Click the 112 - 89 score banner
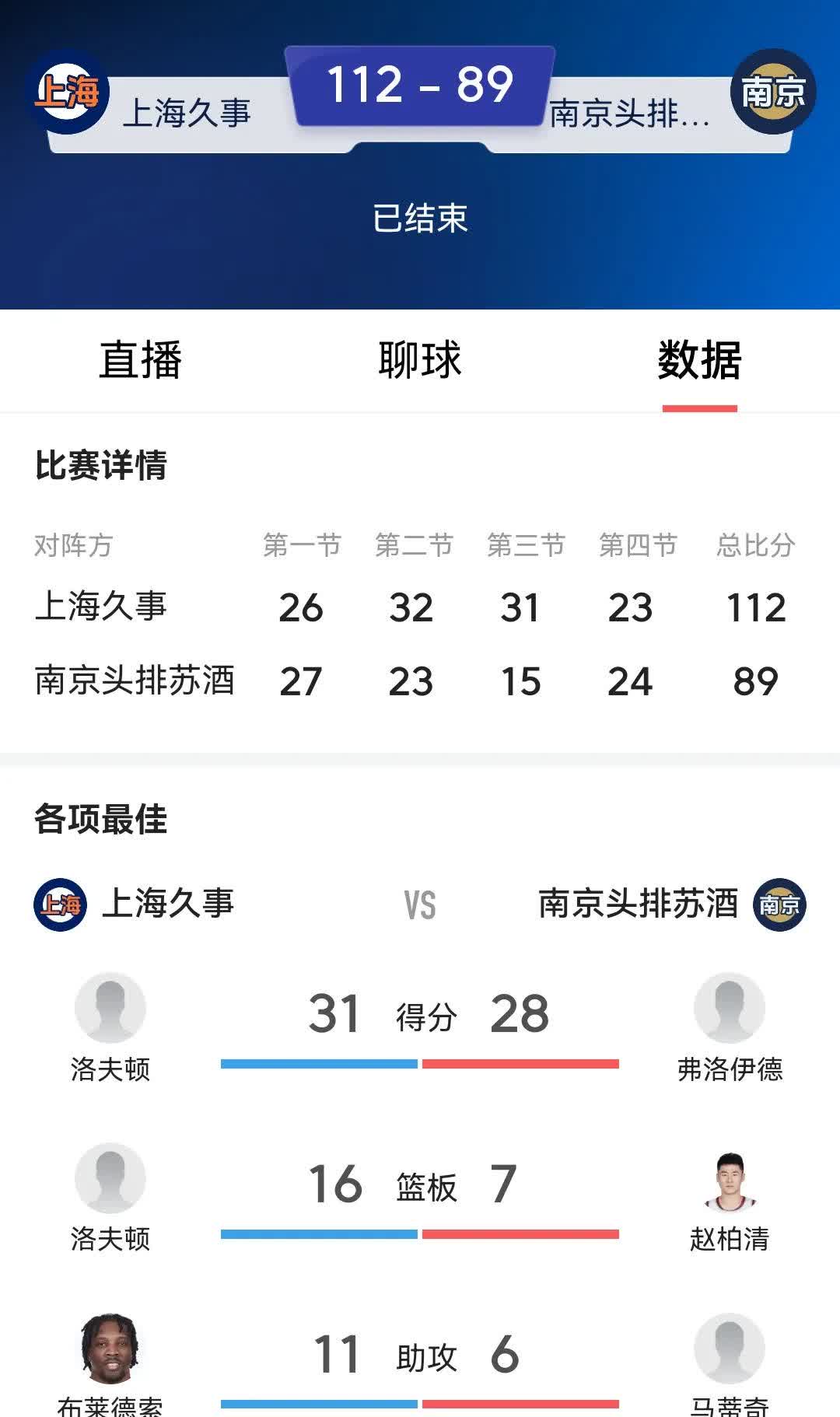 [x=420, y=88]
